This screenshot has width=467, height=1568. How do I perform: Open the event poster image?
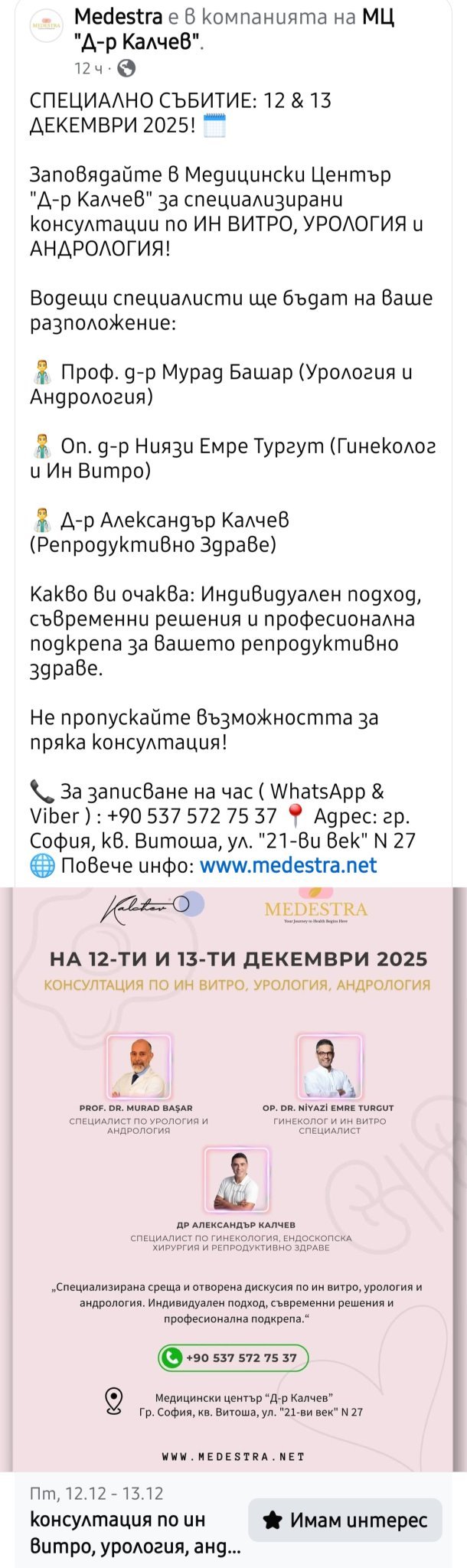[x=233, y=1179]
